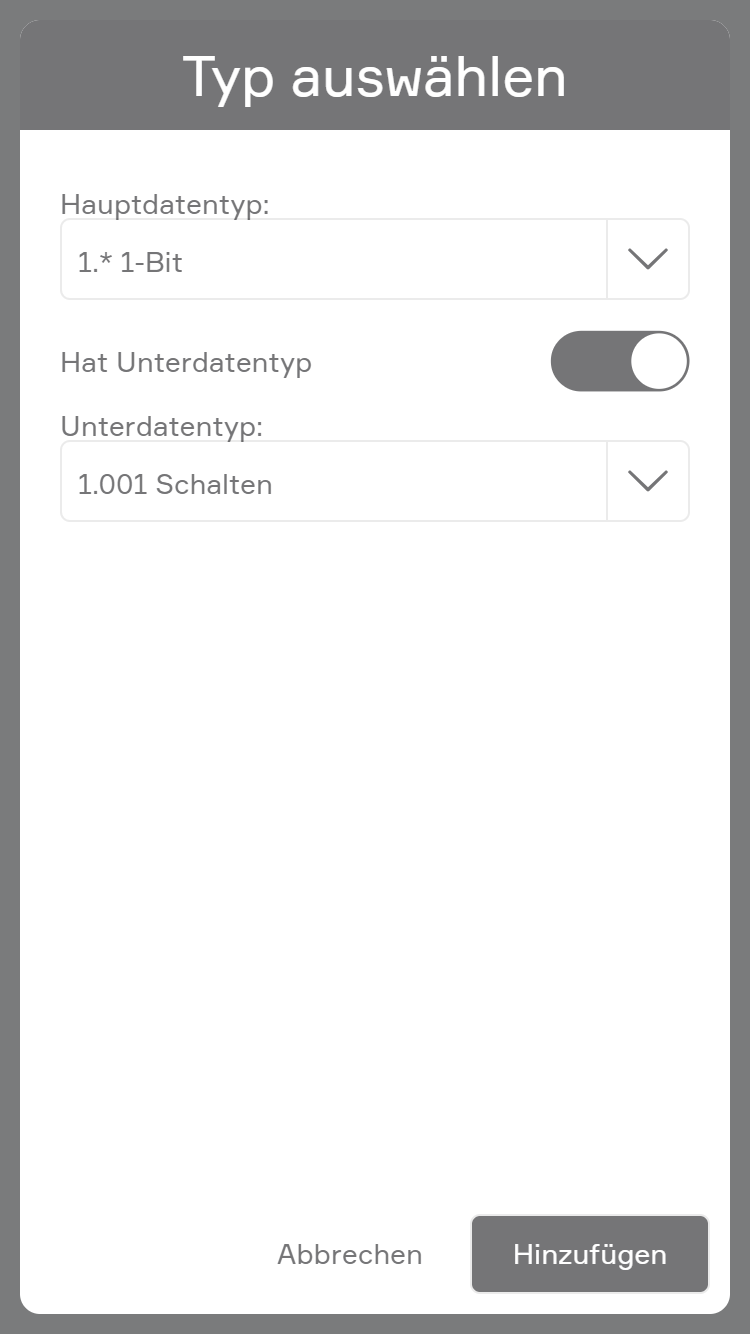Confirm with the Hinzufügen button
Image resolution: width=750 pixels, height=1334 pixels.
click(x=589, y=1254)
